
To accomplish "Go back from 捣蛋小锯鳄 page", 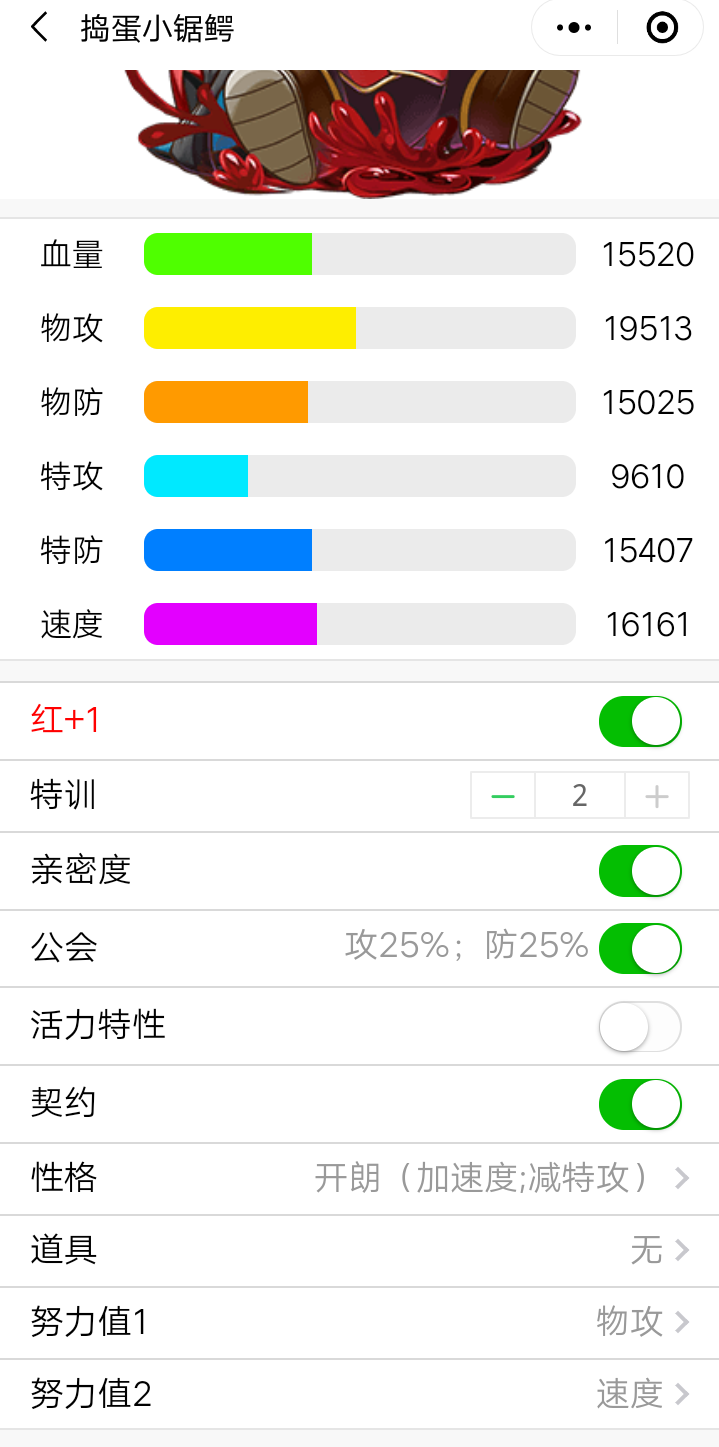I will (39, 28).
